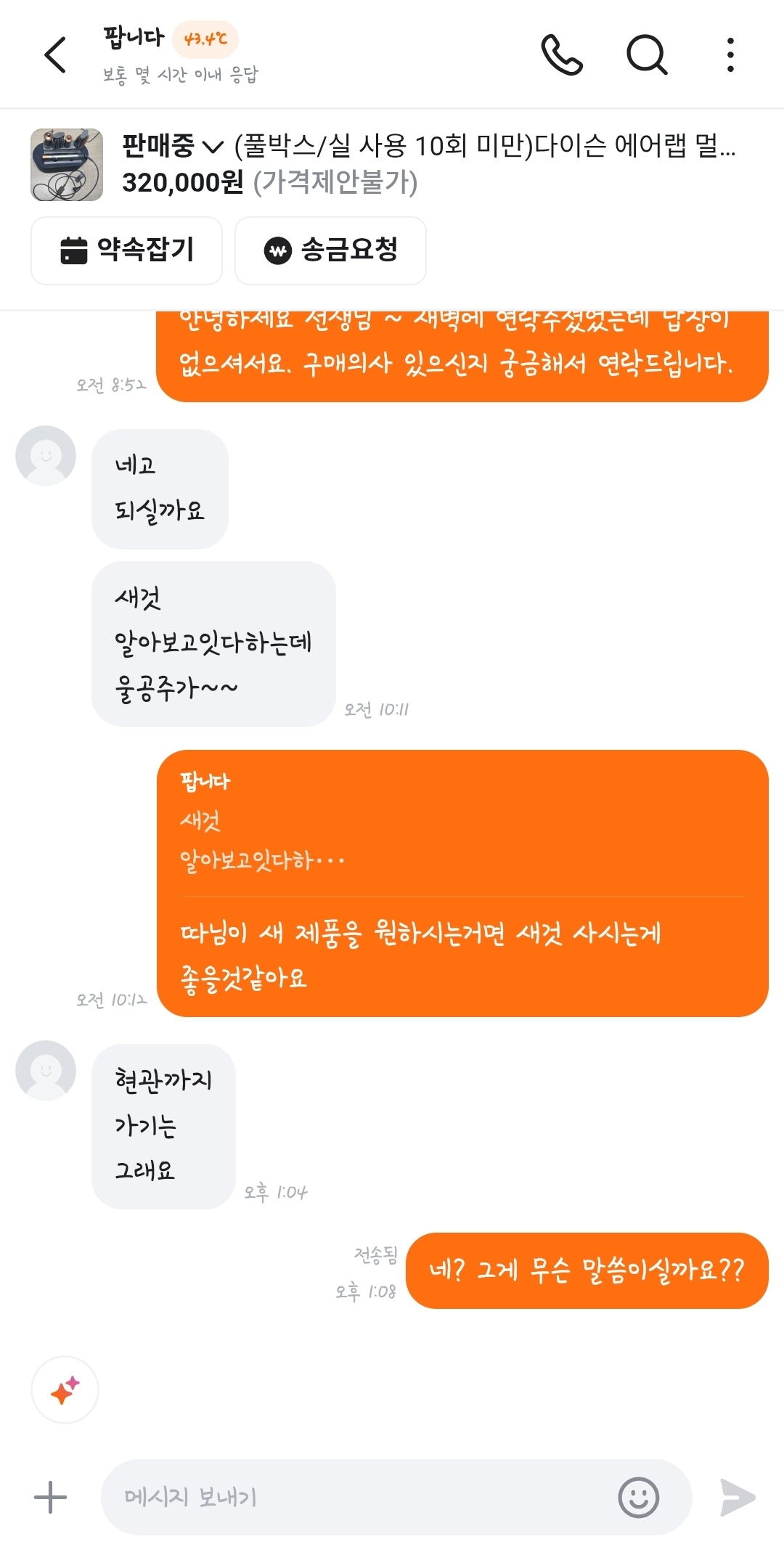
Task: Open the emoji picker
Action: (638, 1497)
